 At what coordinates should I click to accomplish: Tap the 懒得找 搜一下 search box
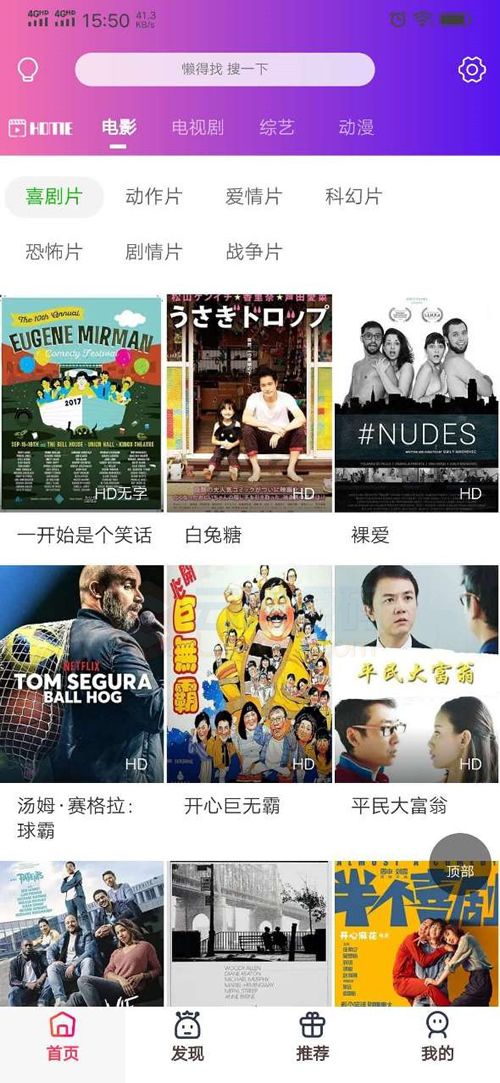pos(224,69)
